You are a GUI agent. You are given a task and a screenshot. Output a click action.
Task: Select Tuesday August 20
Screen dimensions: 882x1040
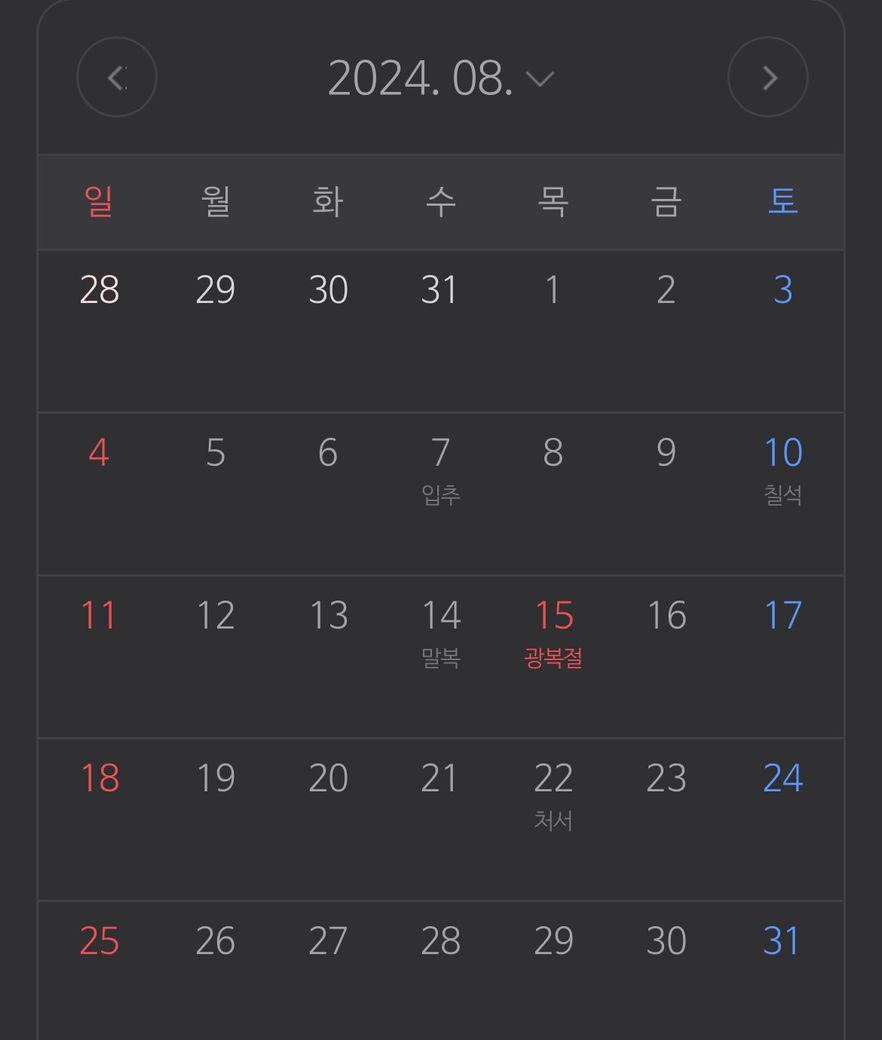point(328,779)
